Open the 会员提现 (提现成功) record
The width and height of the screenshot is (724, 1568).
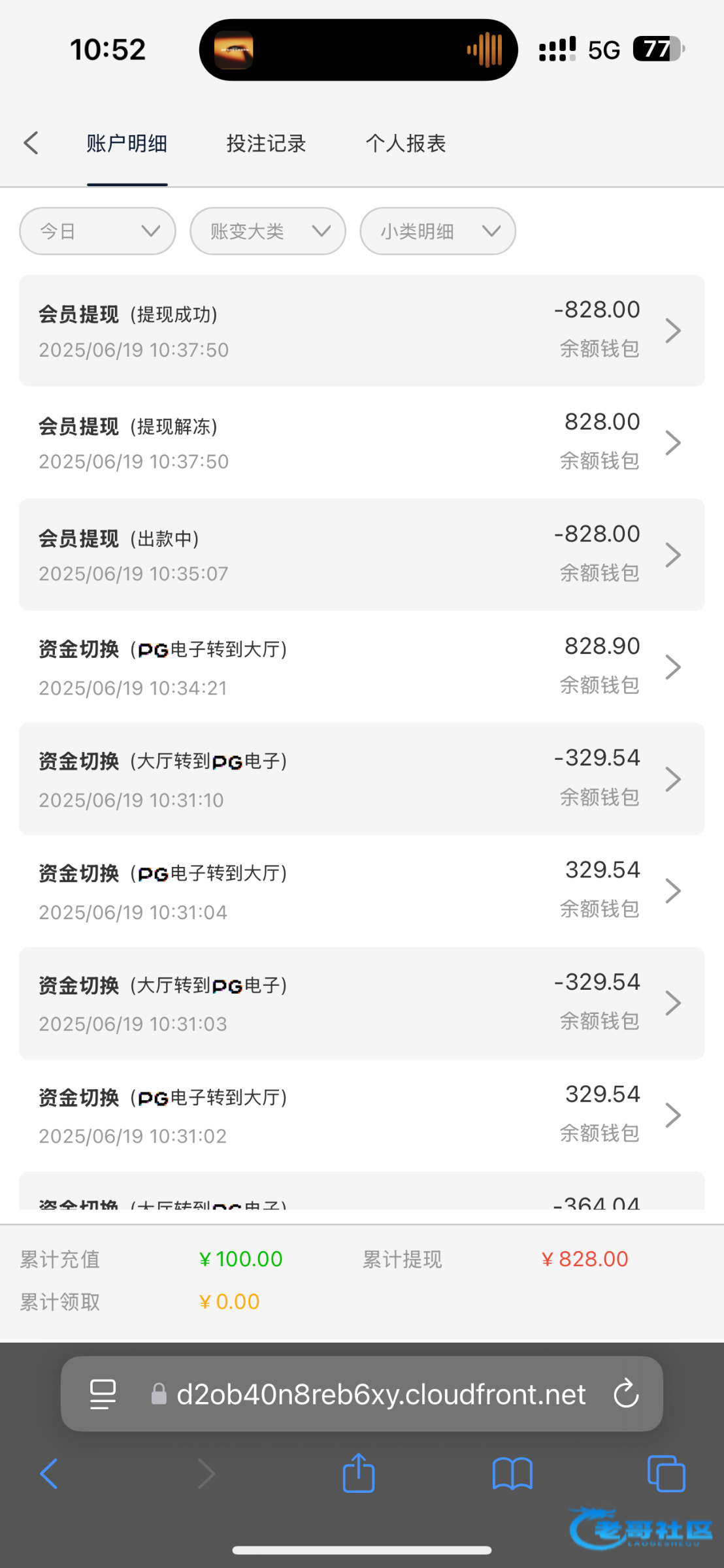point(362,331)
